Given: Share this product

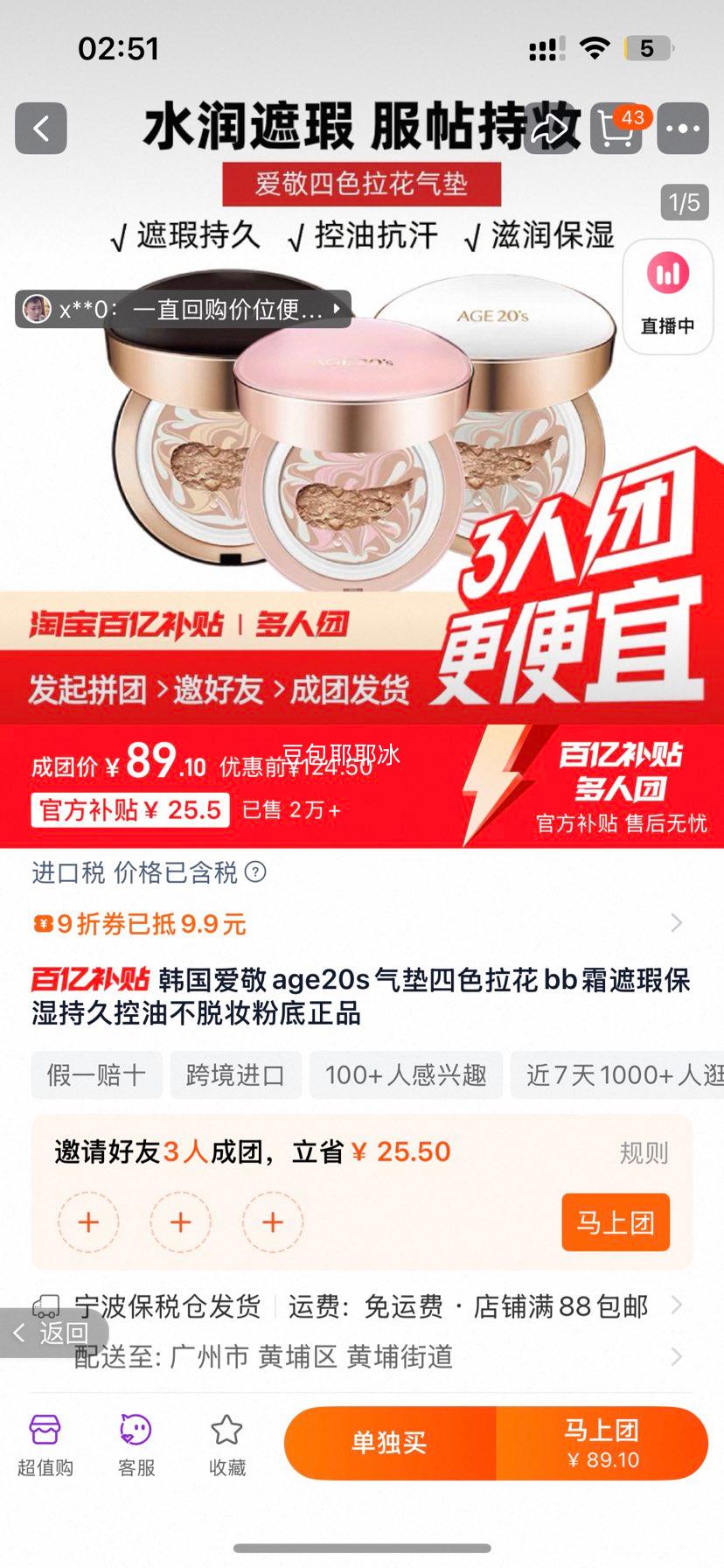Looking at the screenshot, I should click(551, 129).
